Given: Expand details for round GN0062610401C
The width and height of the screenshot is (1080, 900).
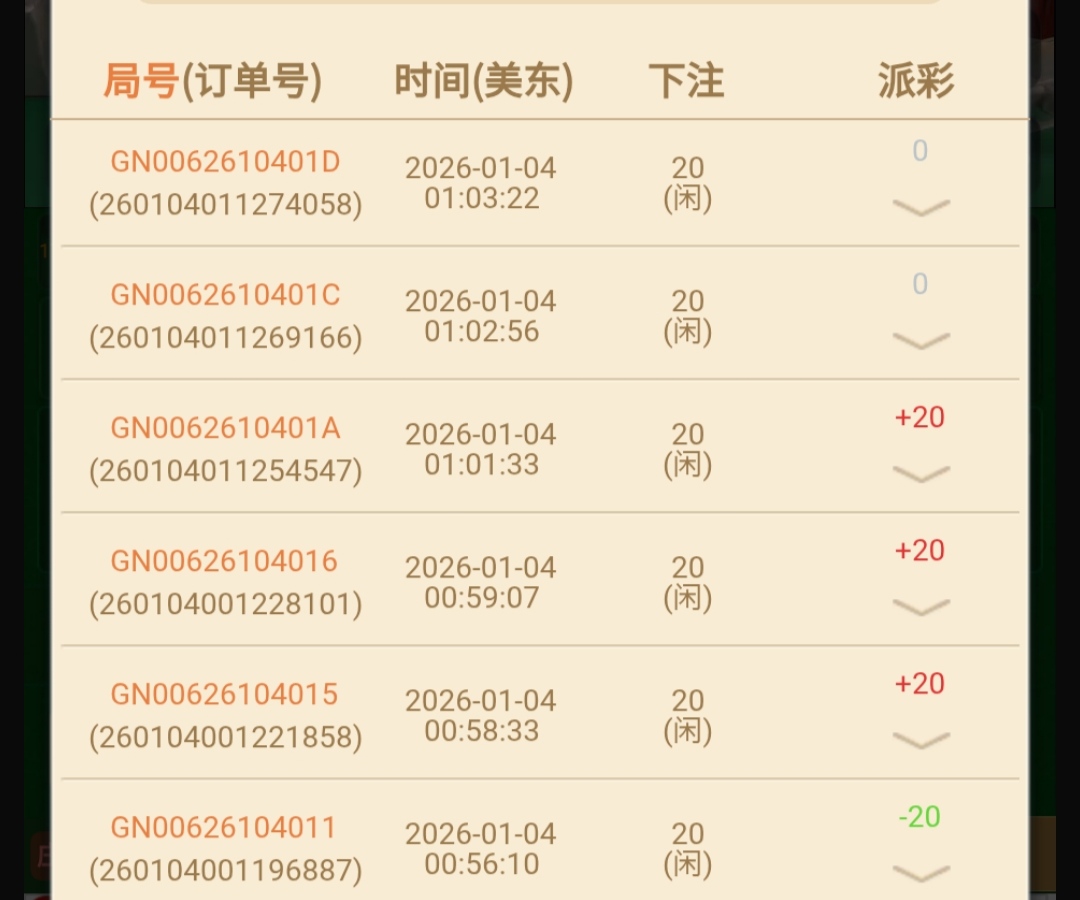Looking at the screenshot, I should 920,341.
